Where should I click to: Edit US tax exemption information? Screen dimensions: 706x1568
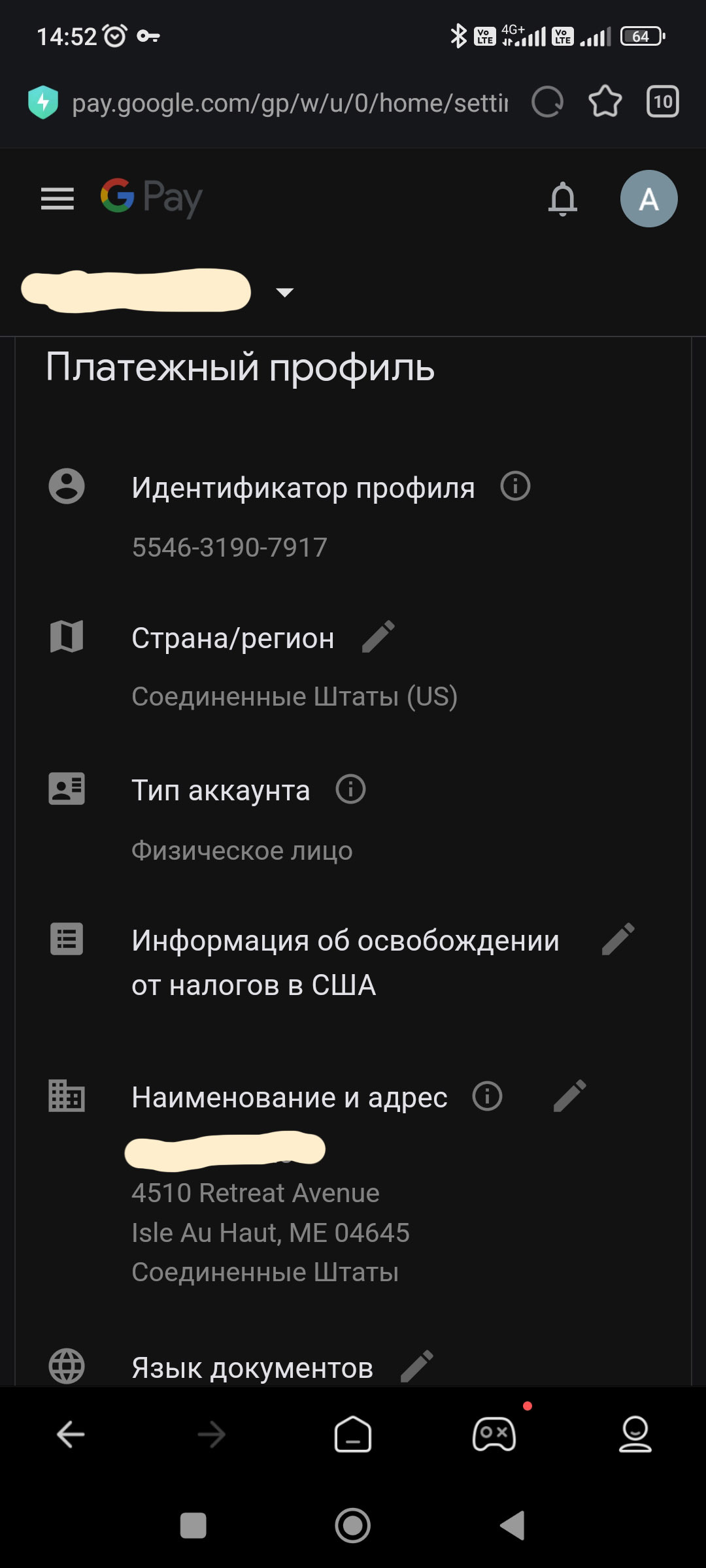618,939
